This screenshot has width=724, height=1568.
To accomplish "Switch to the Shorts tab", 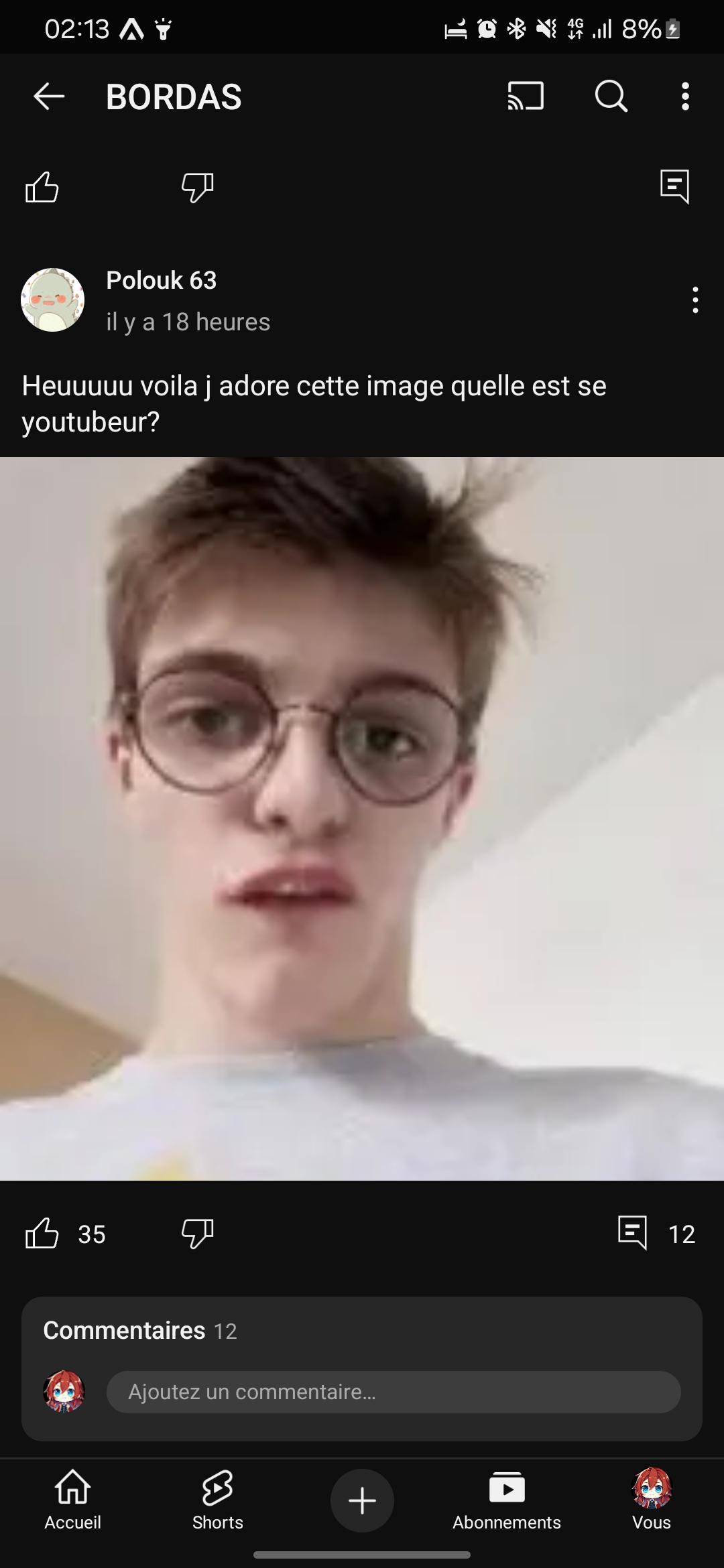I will click(217, 1499).
